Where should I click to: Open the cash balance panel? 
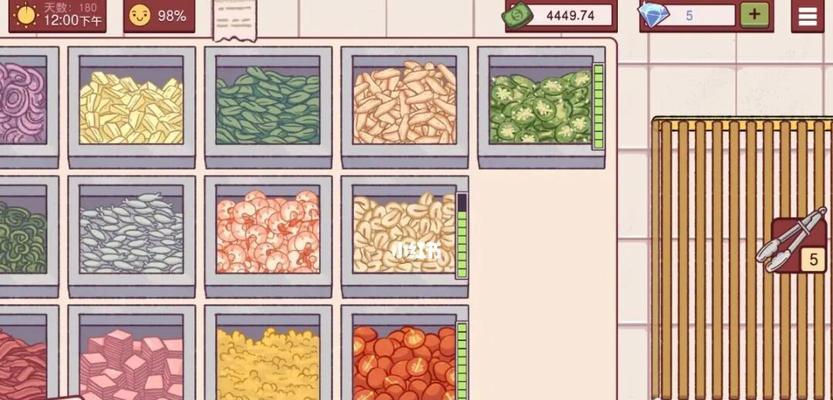coord(561,15)
